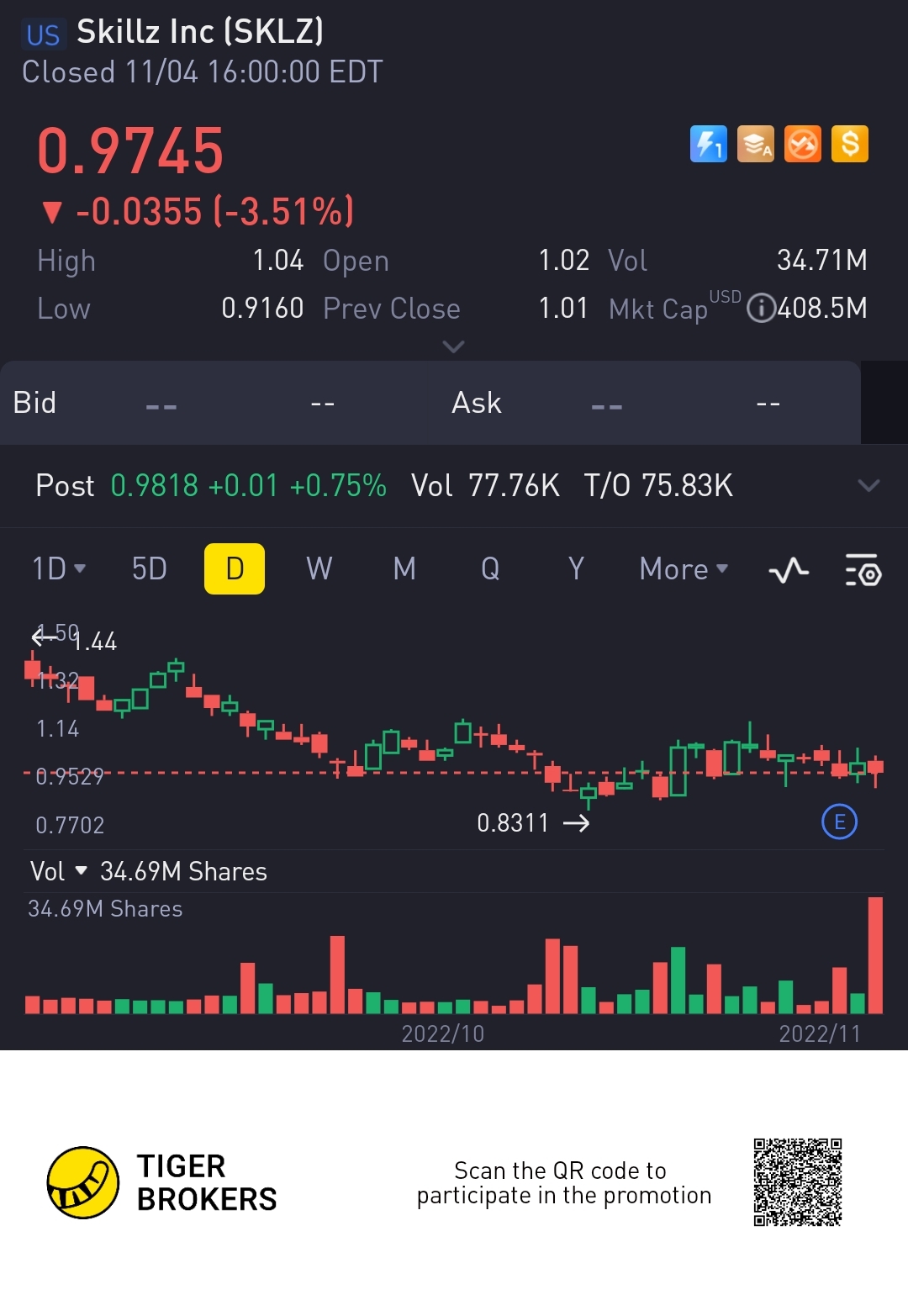Viewport: 908px width, 1316px height.
Task: Select the M monthly chart tab
Action: pyautogui.click(x=404, y=569)
